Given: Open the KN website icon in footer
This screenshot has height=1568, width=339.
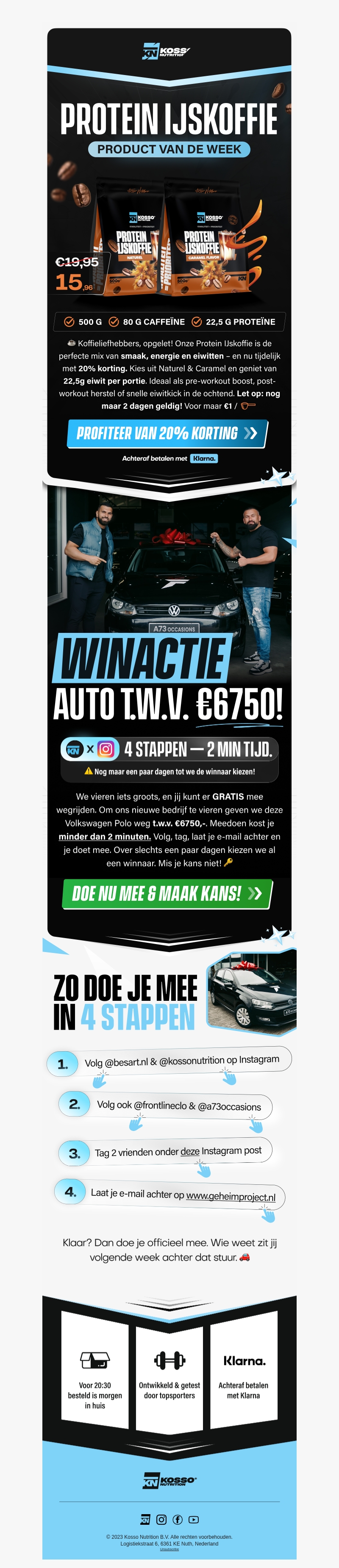Looking at the screenshot, I should 145,1519.
